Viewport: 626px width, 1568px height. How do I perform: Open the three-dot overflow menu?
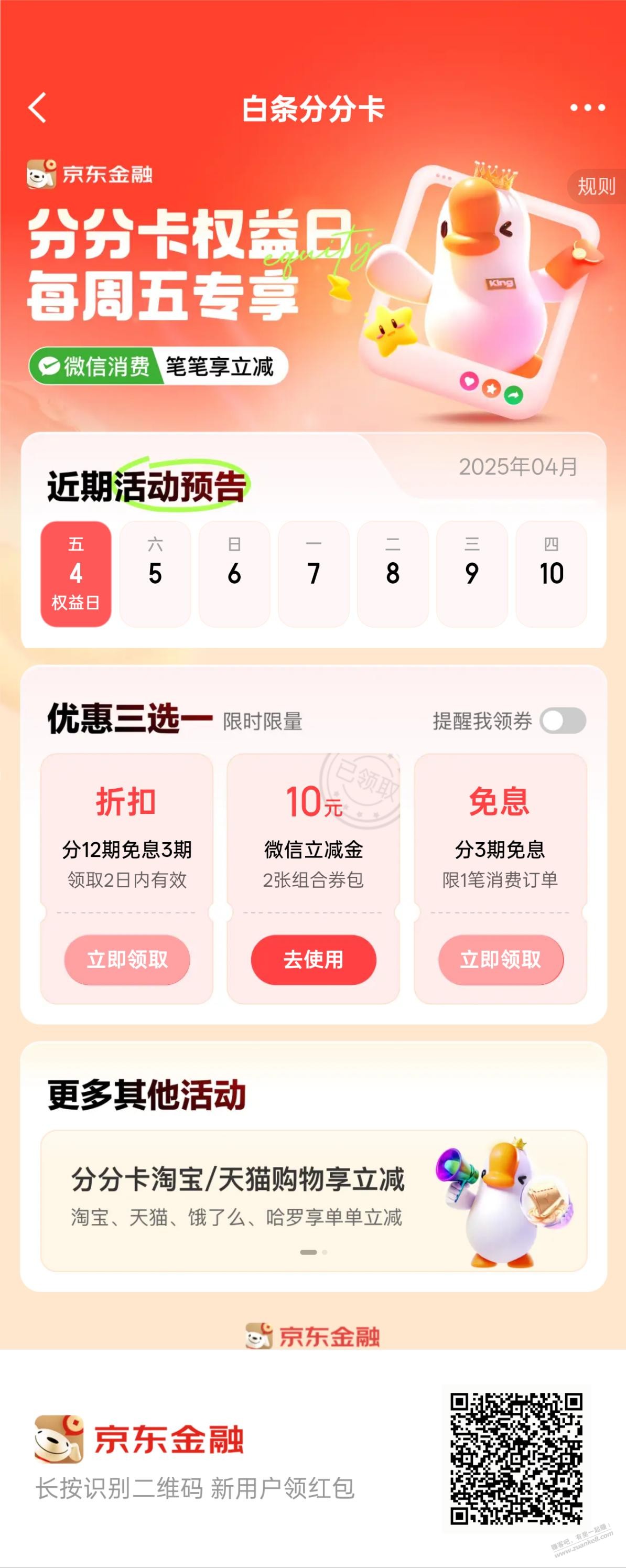[x=587, y=108]
